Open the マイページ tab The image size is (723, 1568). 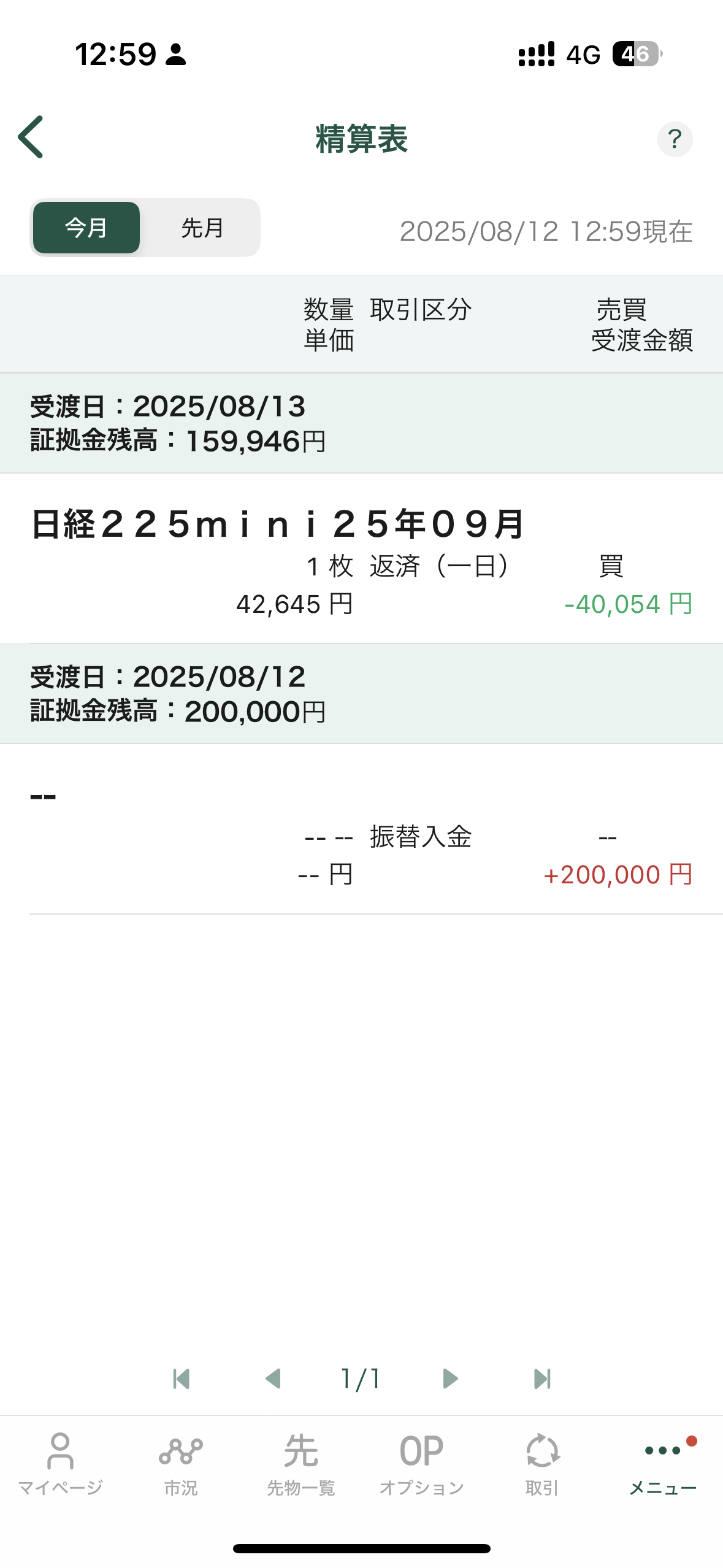coord(60,1464)
